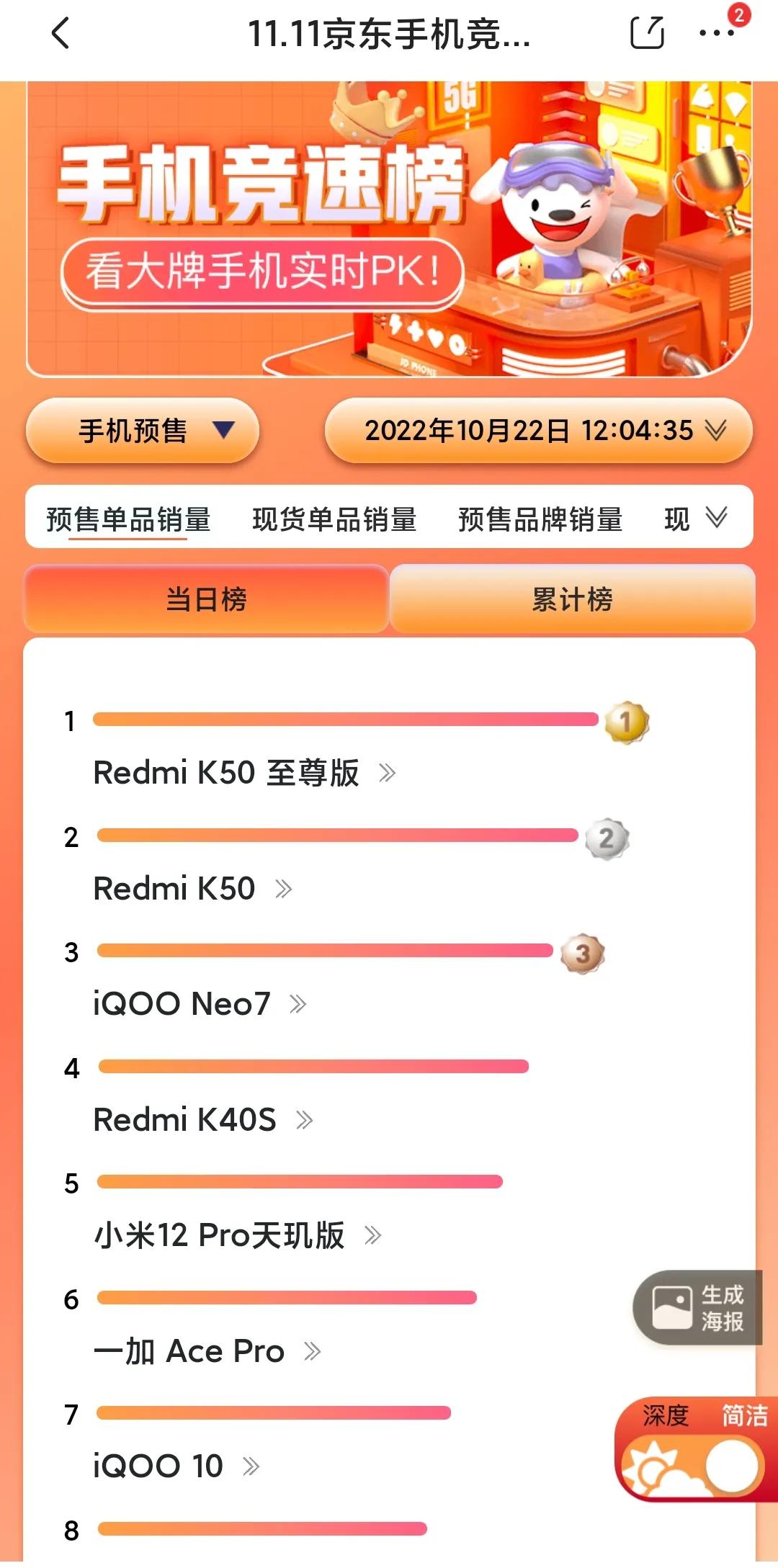This screenshot has height=1568, width=778.
Task: Expand the full list of ranking categories
Action: click(x=716, y=517)
